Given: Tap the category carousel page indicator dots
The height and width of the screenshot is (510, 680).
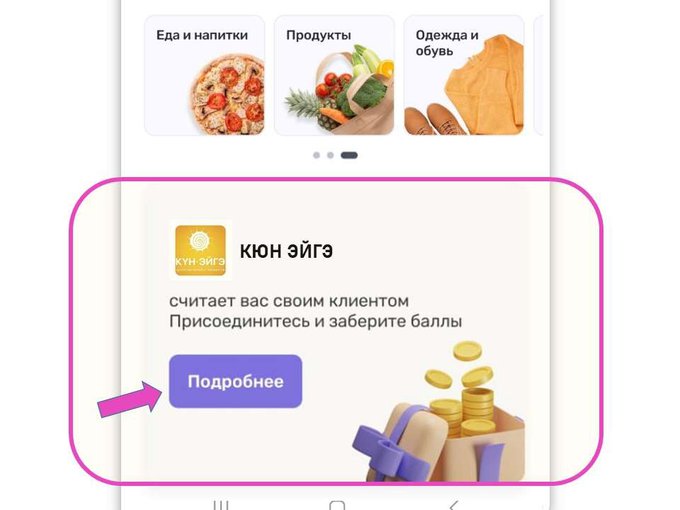Looking at the screenshot, I should (x=335, y=155).
